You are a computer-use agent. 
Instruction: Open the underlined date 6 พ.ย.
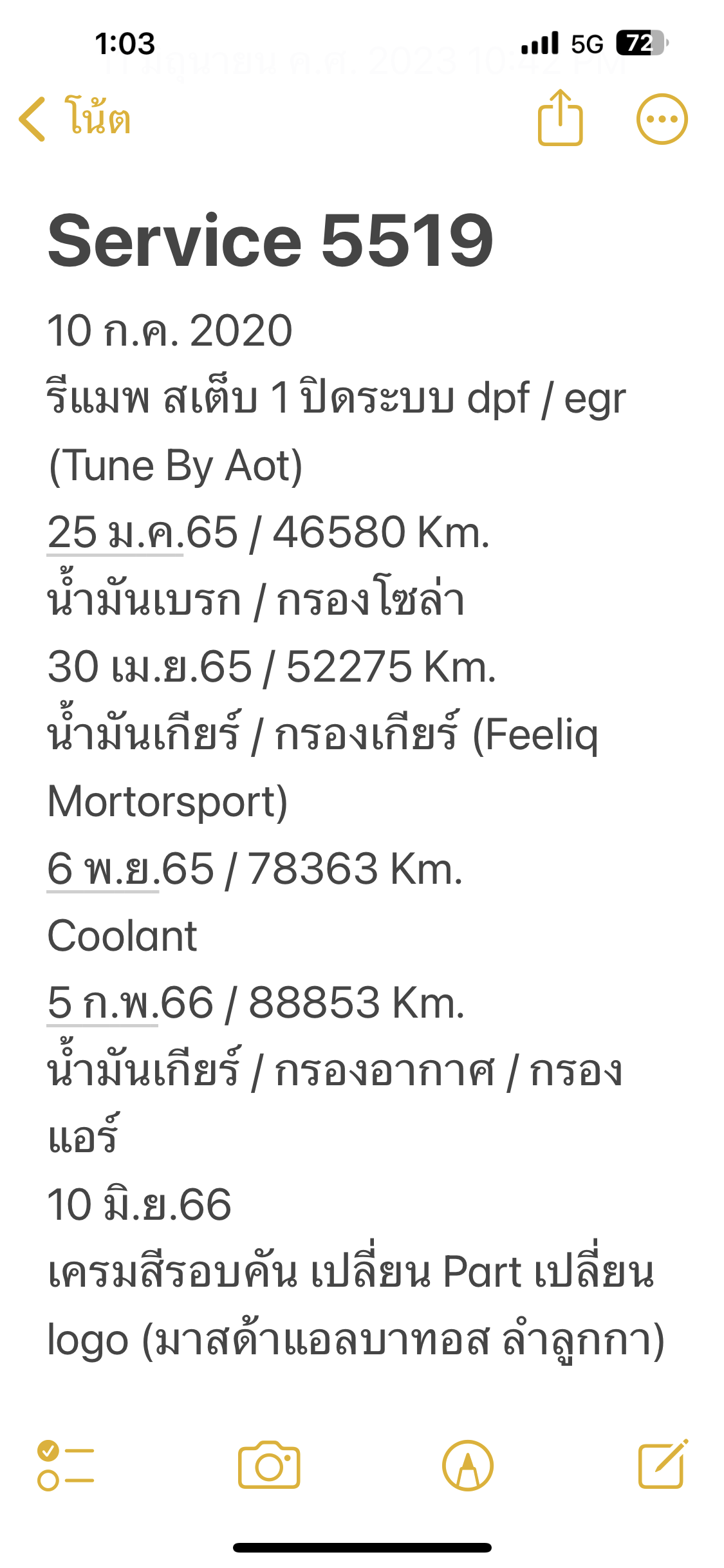pos(103,870)
